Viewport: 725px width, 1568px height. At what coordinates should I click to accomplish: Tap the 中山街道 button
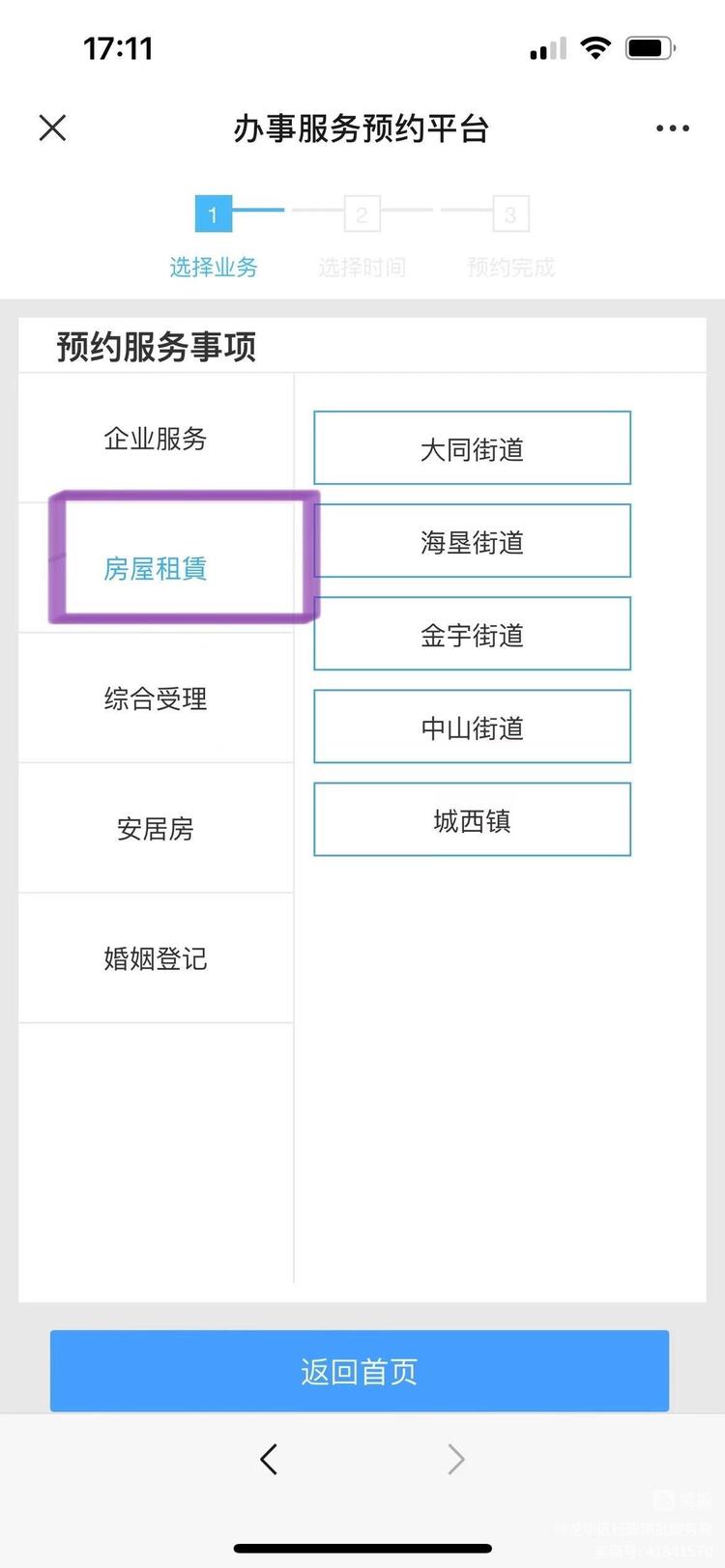472,727
